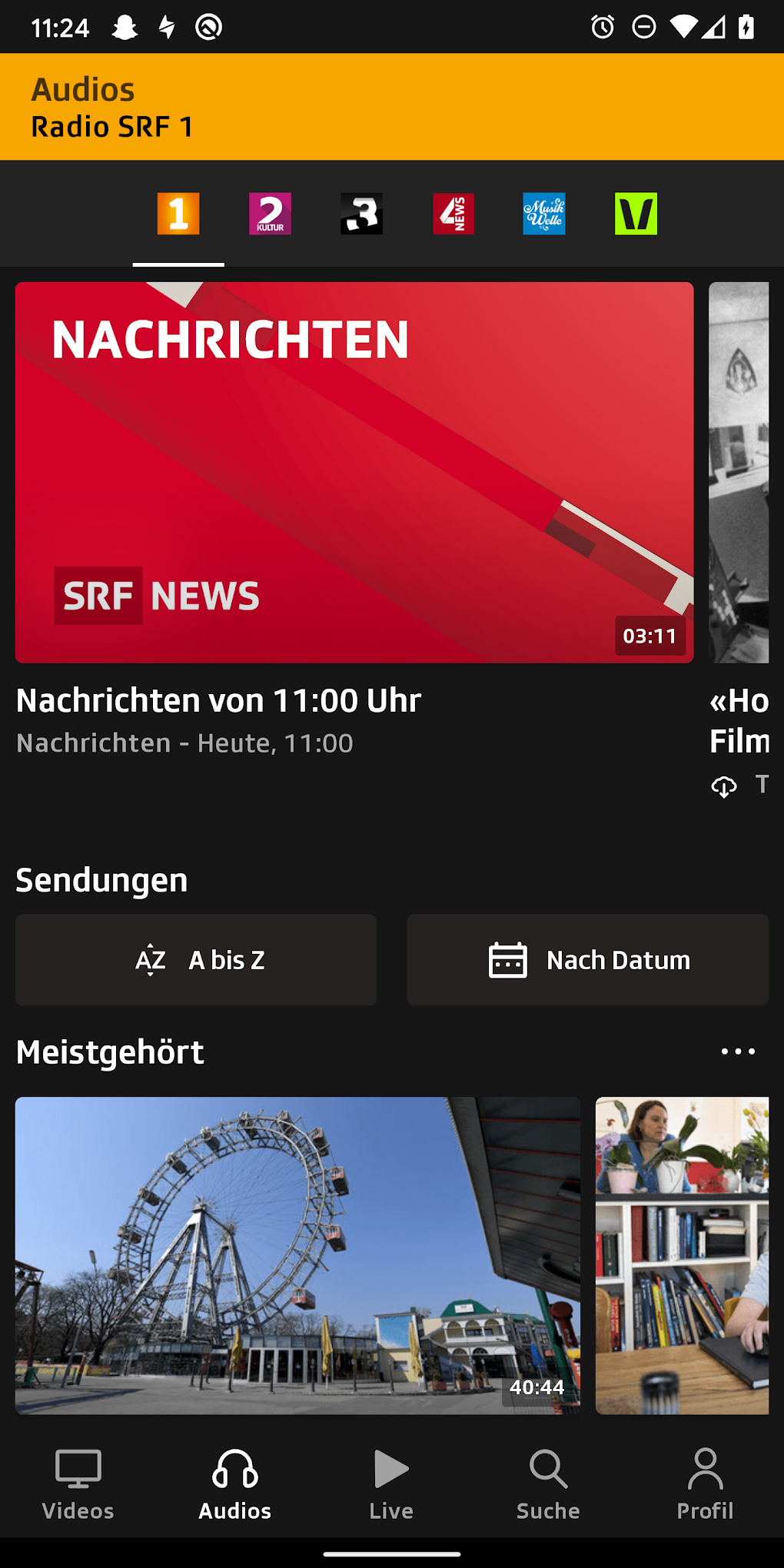784x1568 pixels.
Task: Switch to the SRF 3 station
Action: click(361, 214)
